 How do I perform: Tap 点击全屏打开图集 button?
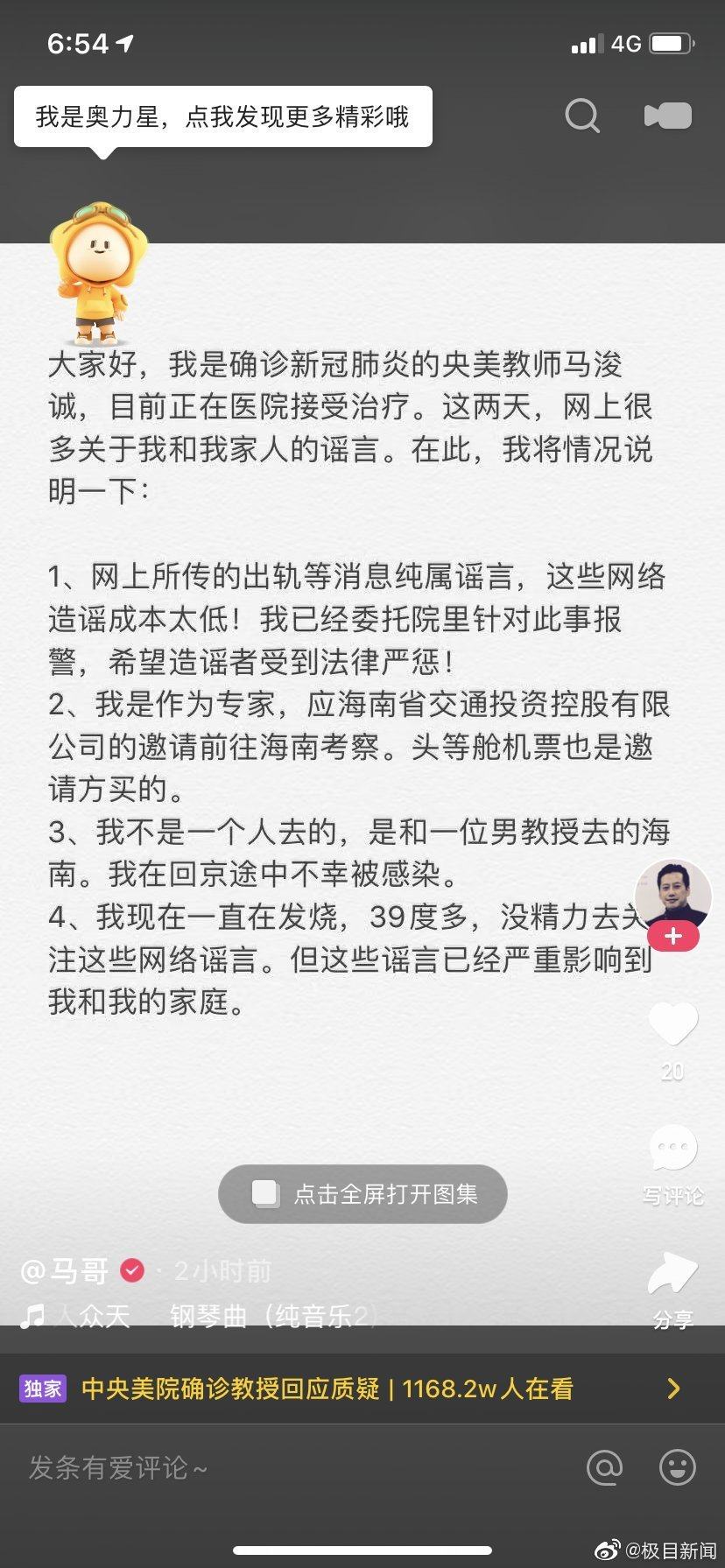tap(362, 1194)
